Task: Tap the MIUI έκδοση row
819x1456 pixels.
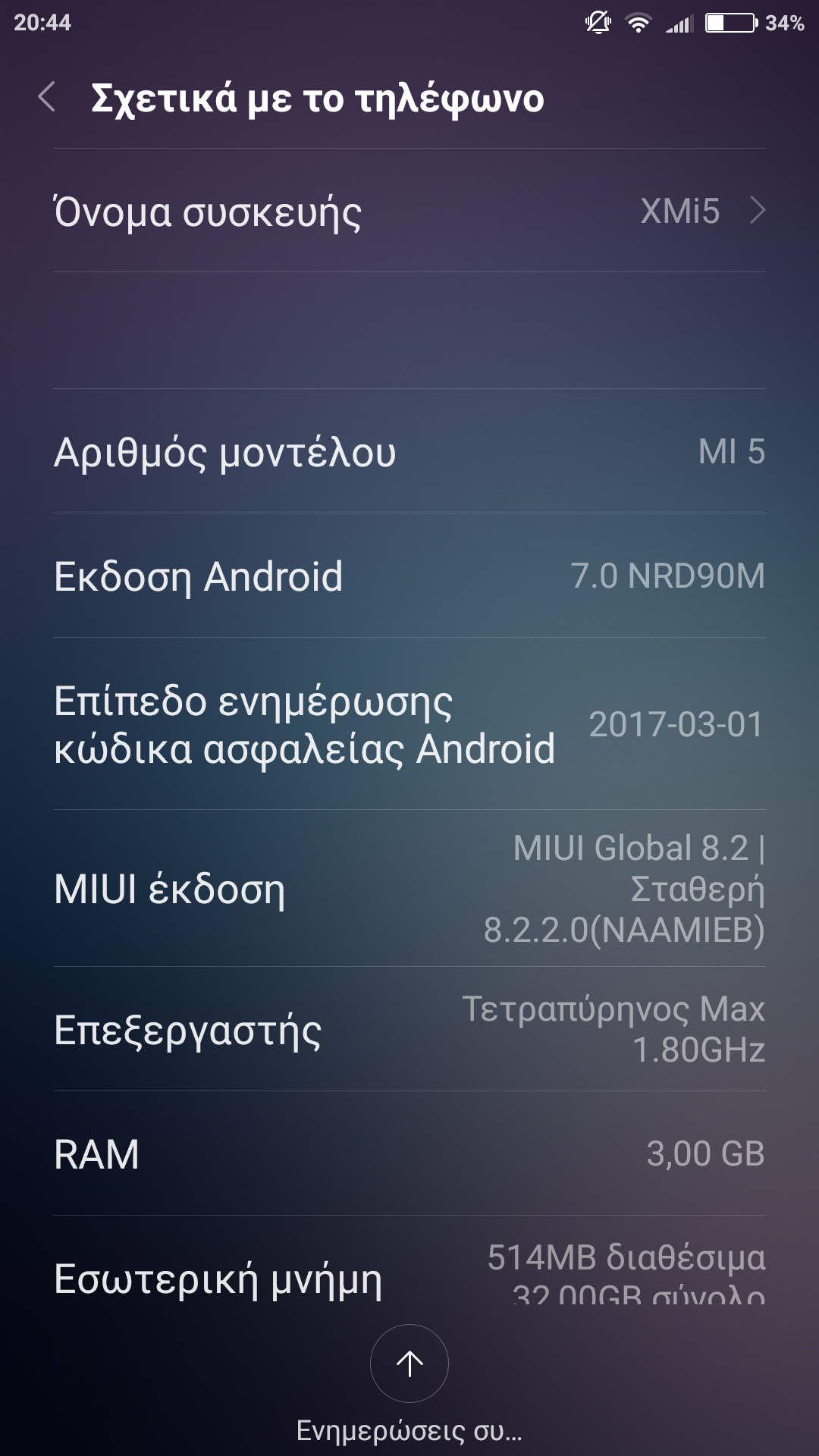Action: coord(409,889)
